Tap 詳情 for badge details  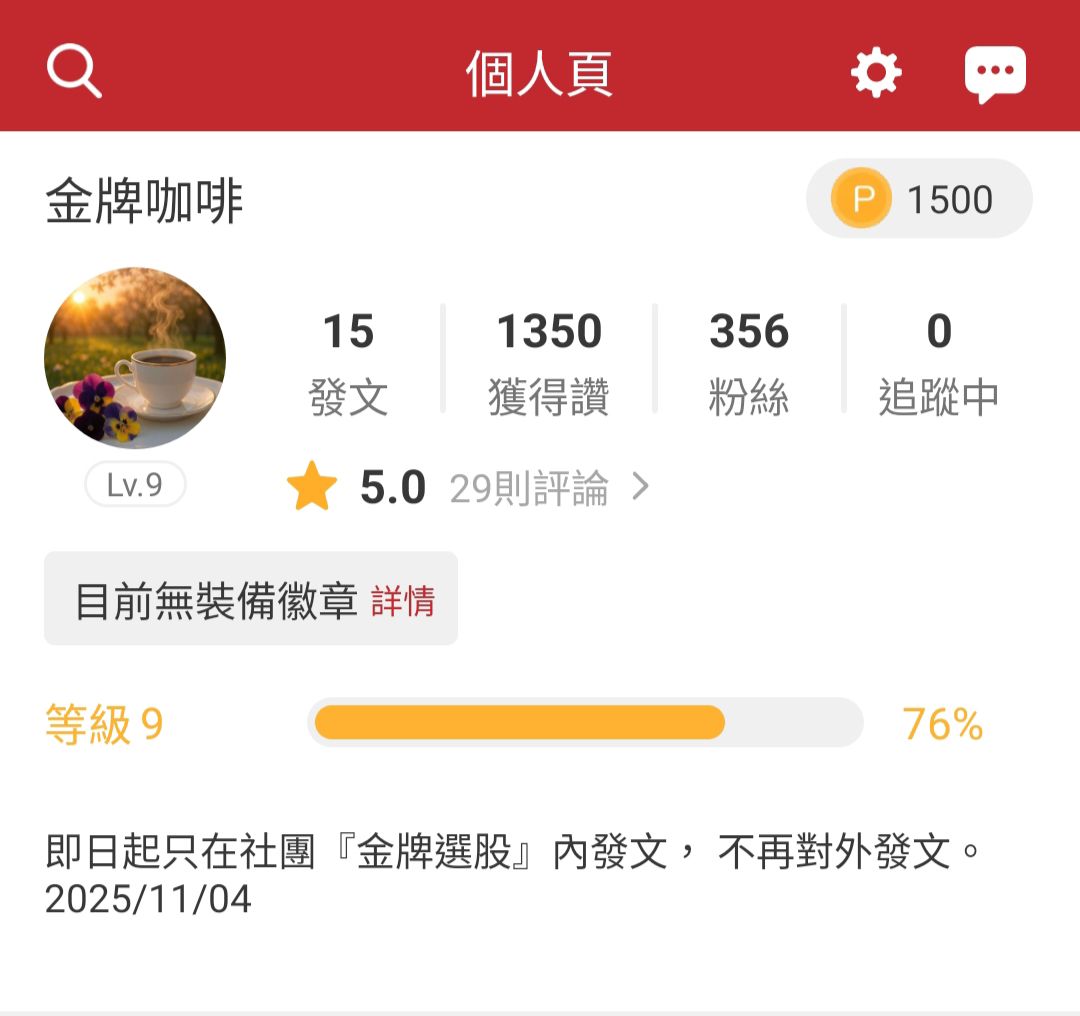[x=403, y=602]
